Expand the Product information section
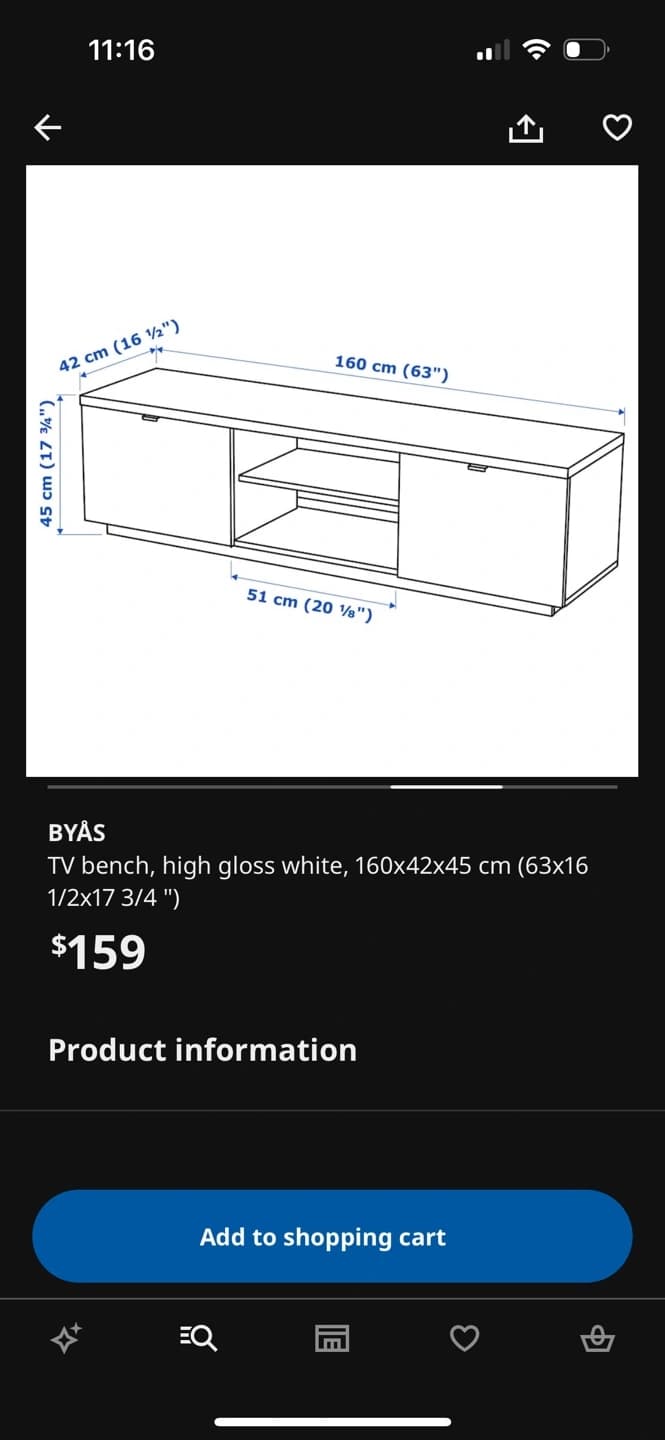Image resolution: width=665 pixels, height=1440 pixels. (332, 1050)
